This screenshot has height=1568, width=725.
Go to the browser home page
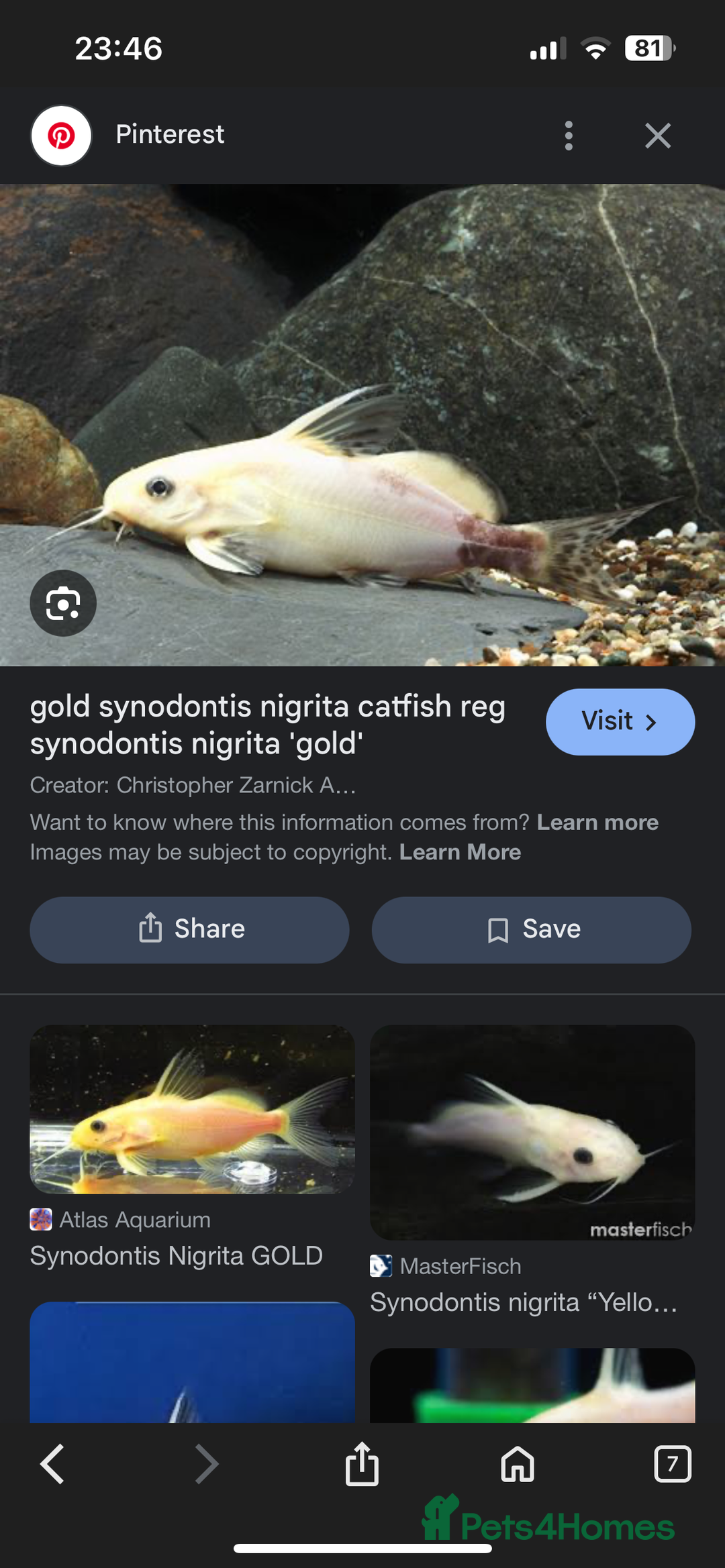(518, 1464)
